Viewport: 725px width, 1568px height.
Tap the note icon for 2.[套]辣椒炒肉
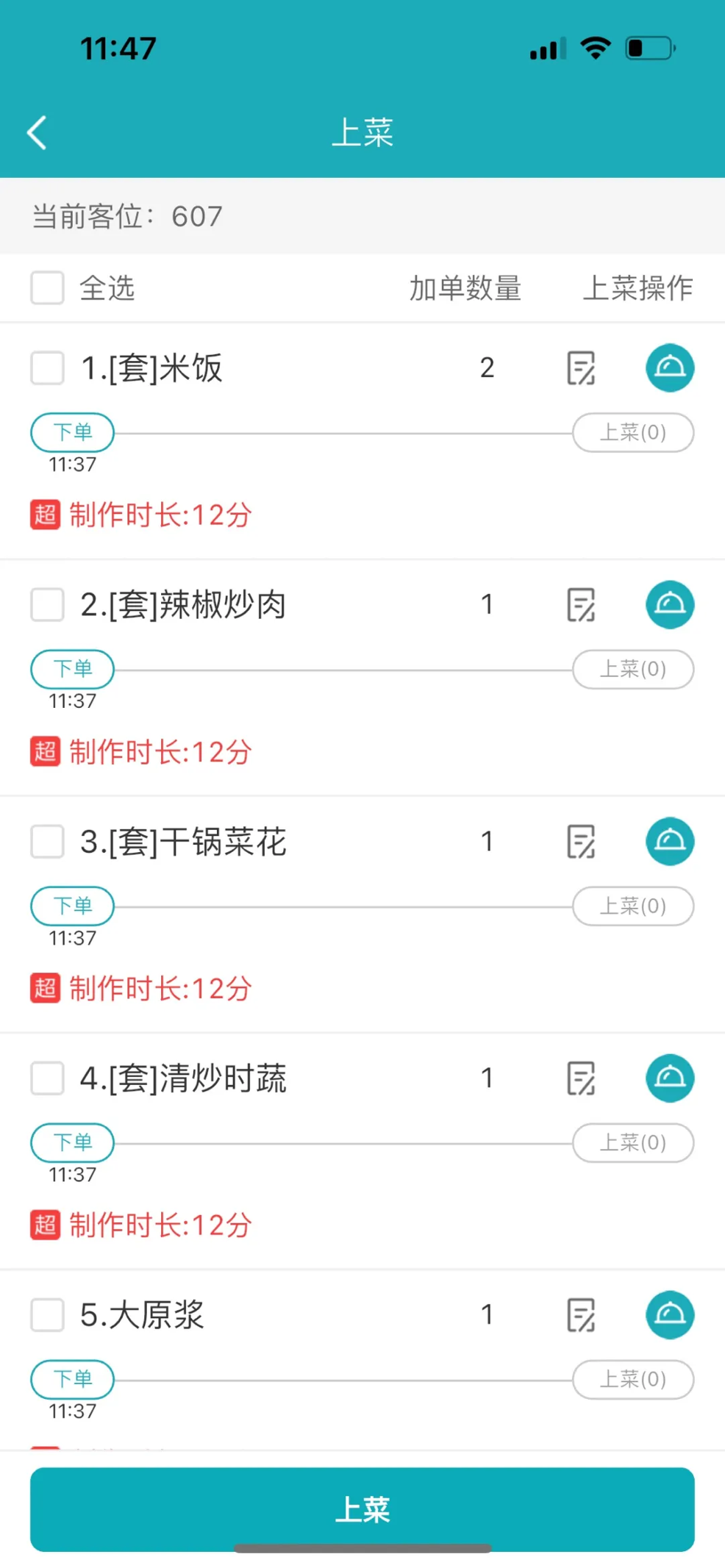[x=582, y=605]
